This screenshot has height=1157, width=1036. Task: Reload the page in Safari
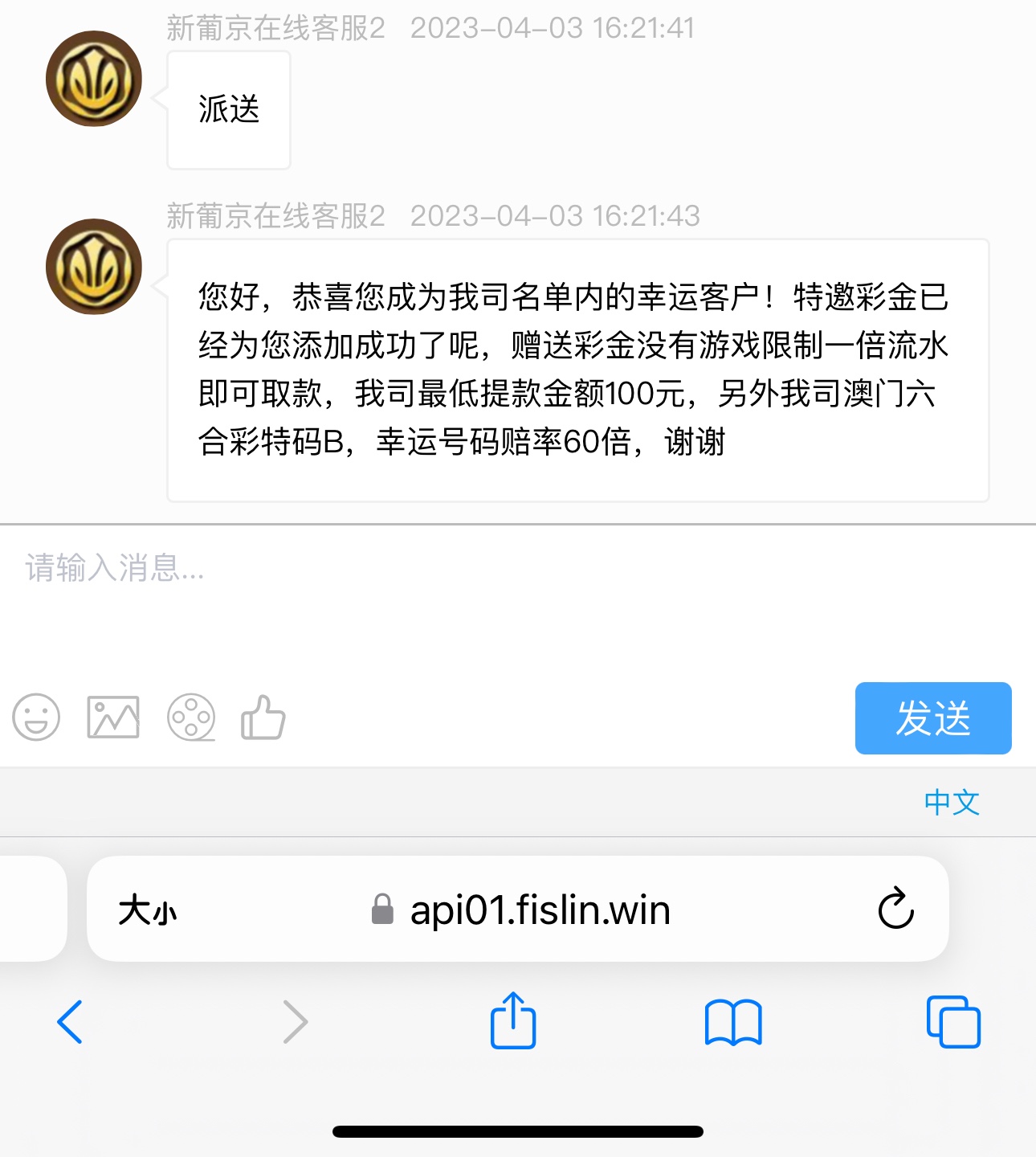895,909
